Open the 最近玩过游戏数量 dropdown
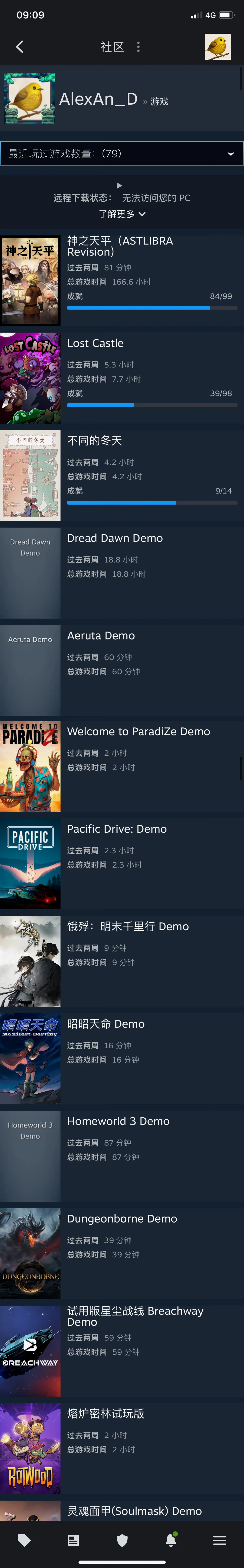Viewport: 244px width, 1568px height. point(122,153)
